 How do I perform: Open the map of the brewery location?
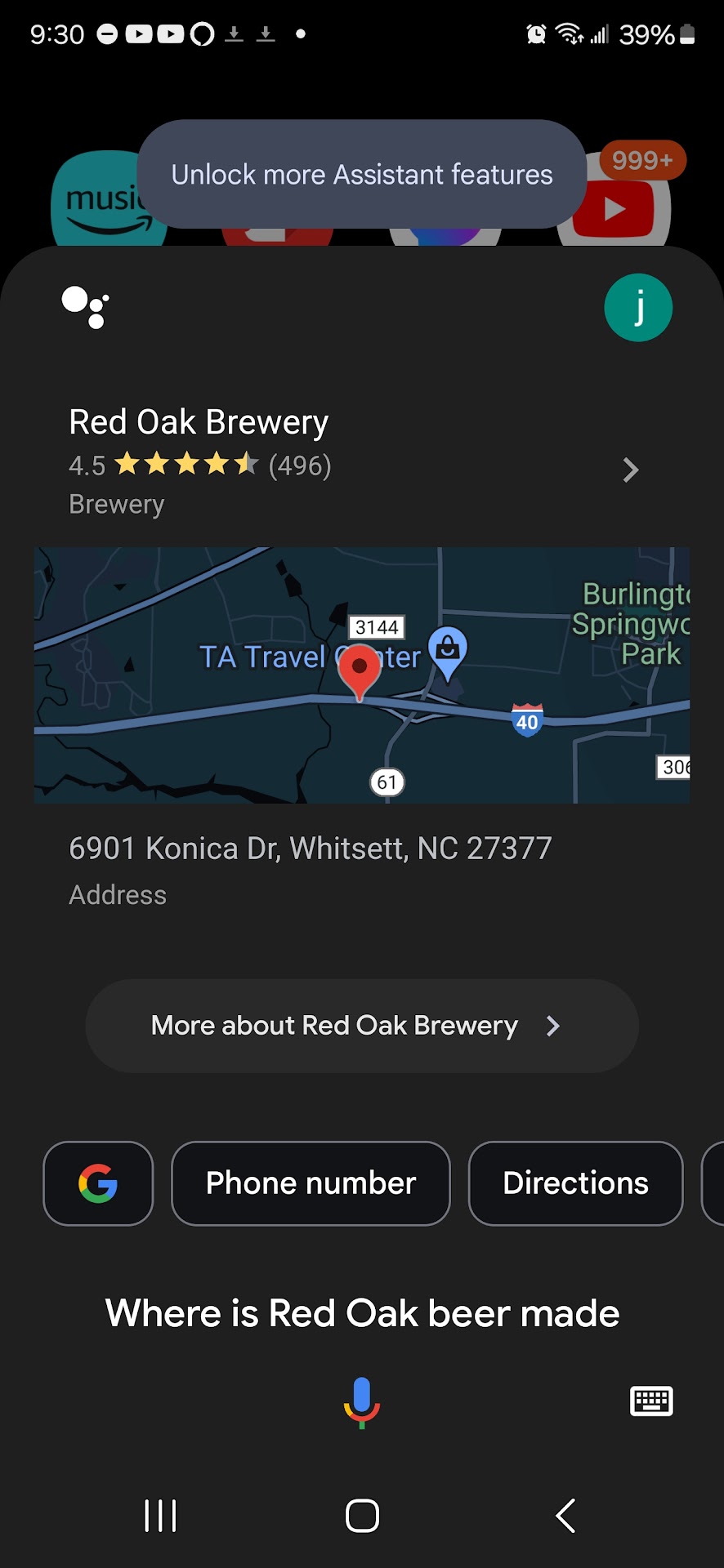(361, 675)
